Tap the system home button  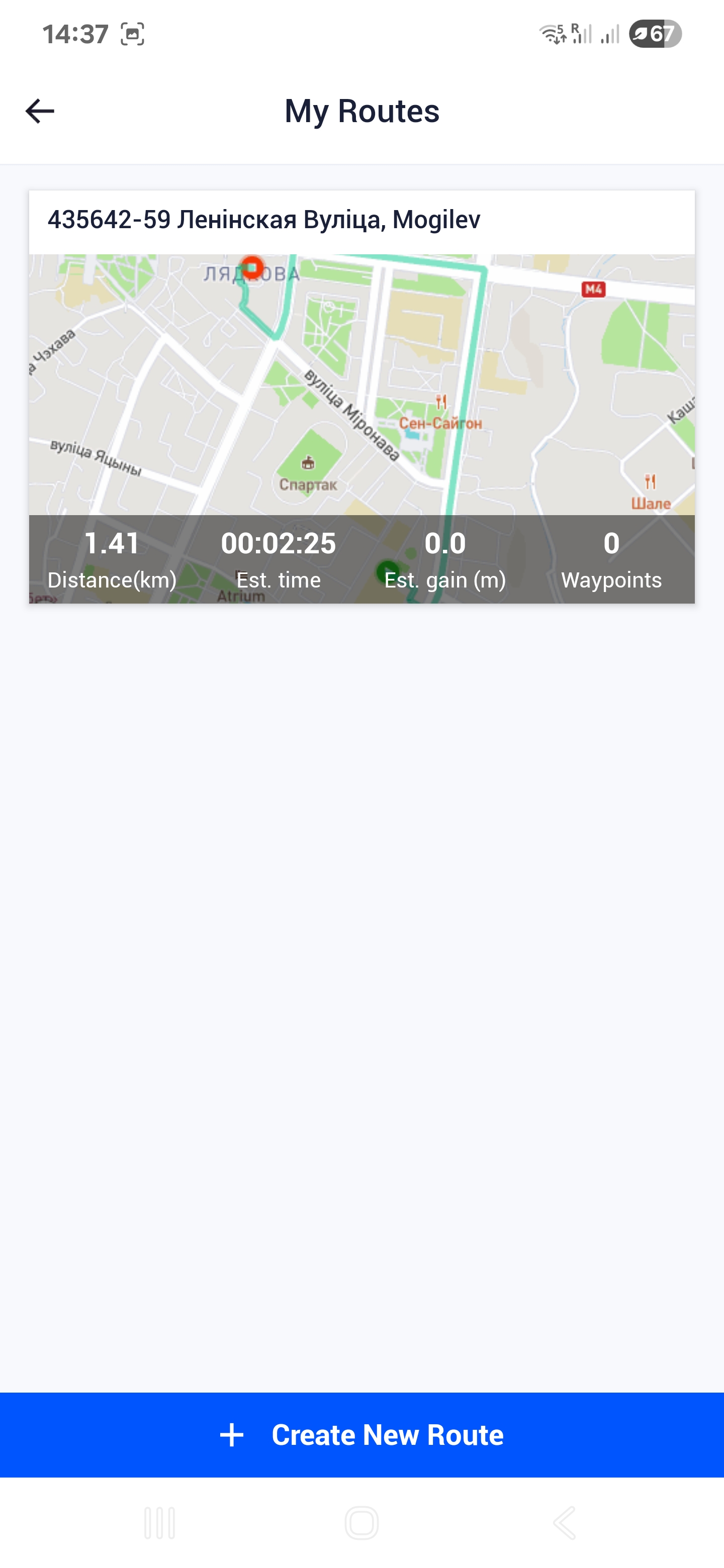361,1523
